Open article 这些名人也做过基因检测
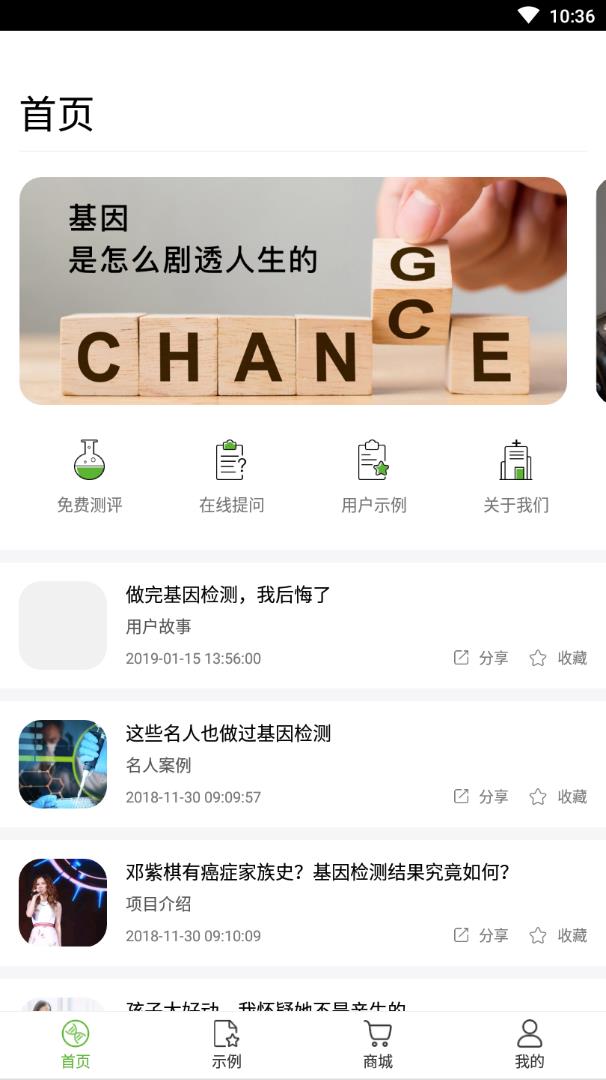This screenshot has width=606, height=1080. click(x=228, y=733)
